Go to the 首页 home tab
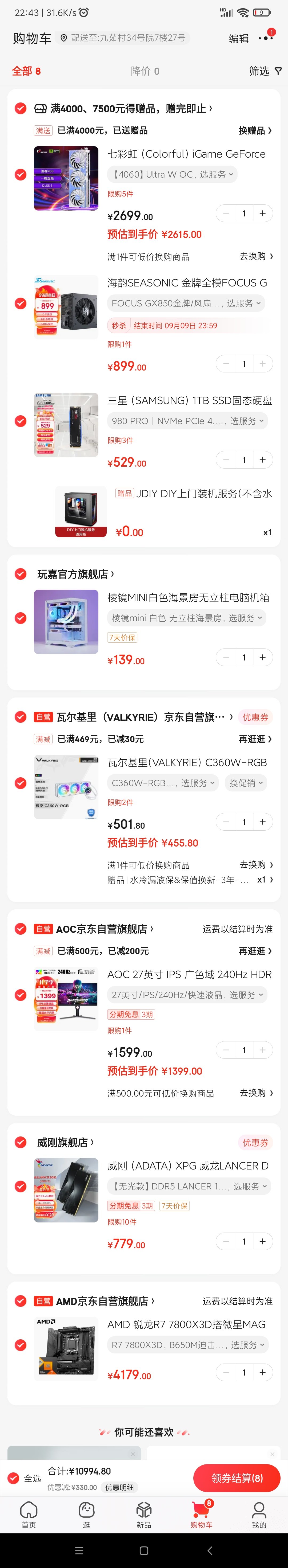The height and width of the screenshot is (1568, 288). tap(29, 1515)
